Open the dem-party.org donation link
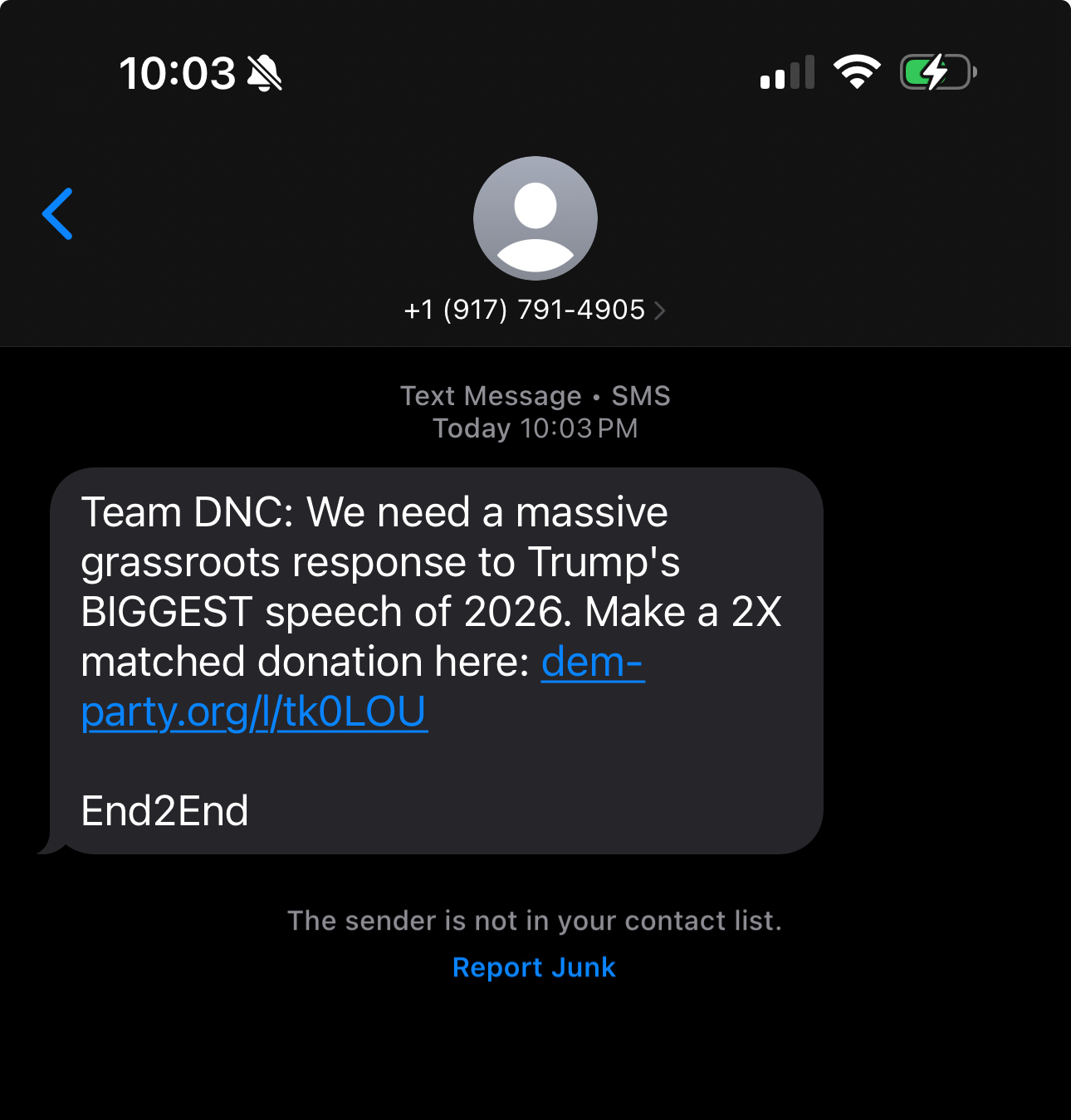1071x1120 pixels. pyautogui.click(x=254, y=712)
